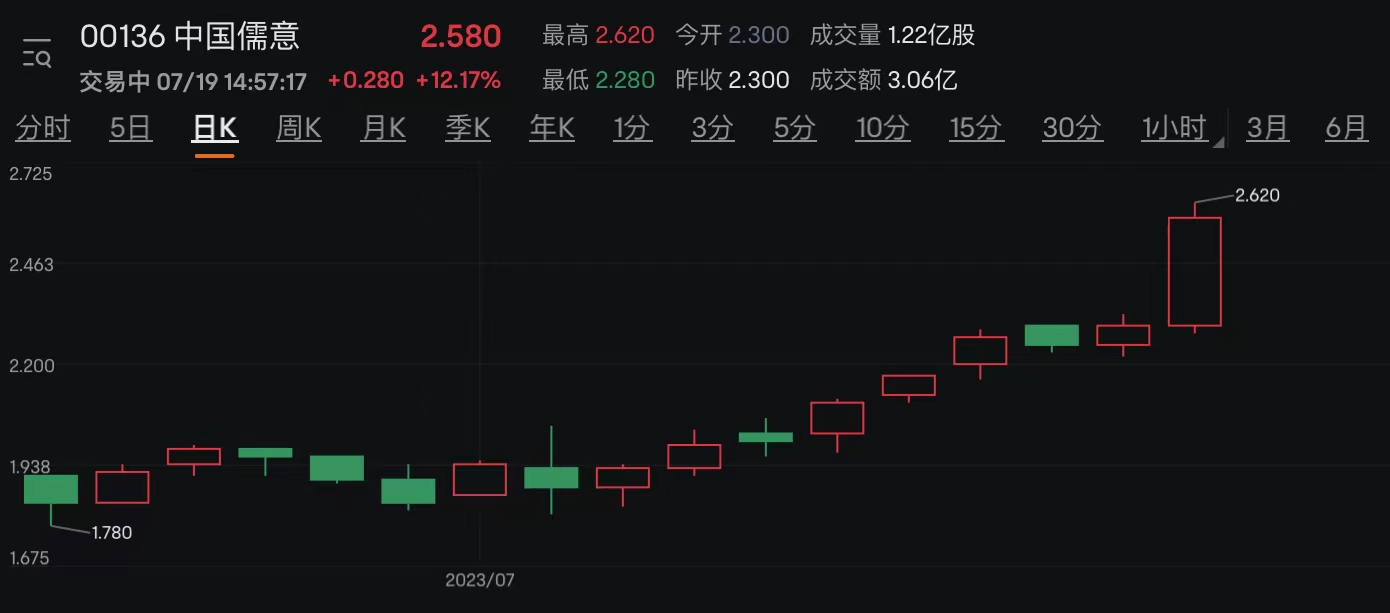Select the 3分 chart interval
This screenshot has width=1390, height=613.
712,128
